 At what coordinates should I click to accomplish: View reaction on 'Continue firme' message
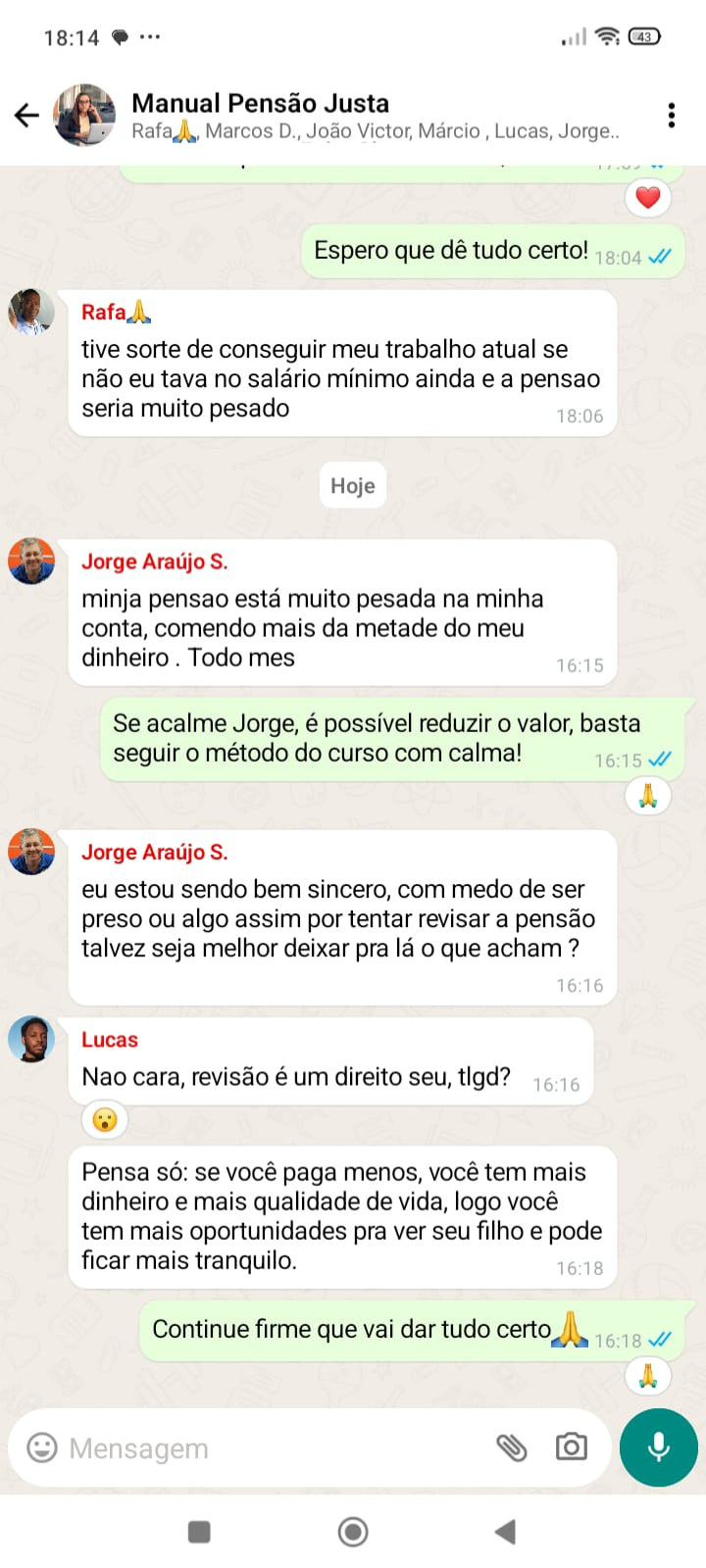(647, 1376)
